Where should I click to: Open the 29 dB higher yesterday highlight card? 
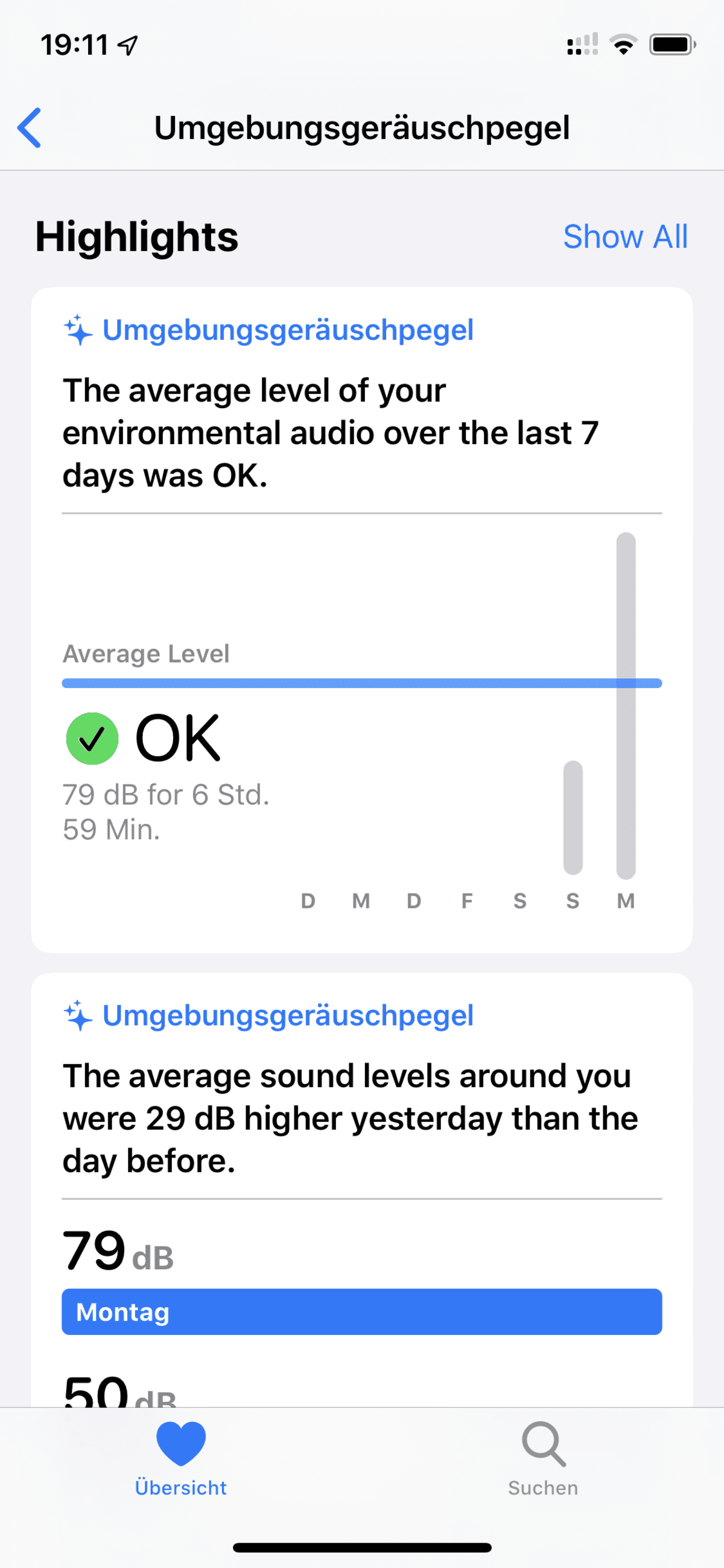[x=362, y=1190]
